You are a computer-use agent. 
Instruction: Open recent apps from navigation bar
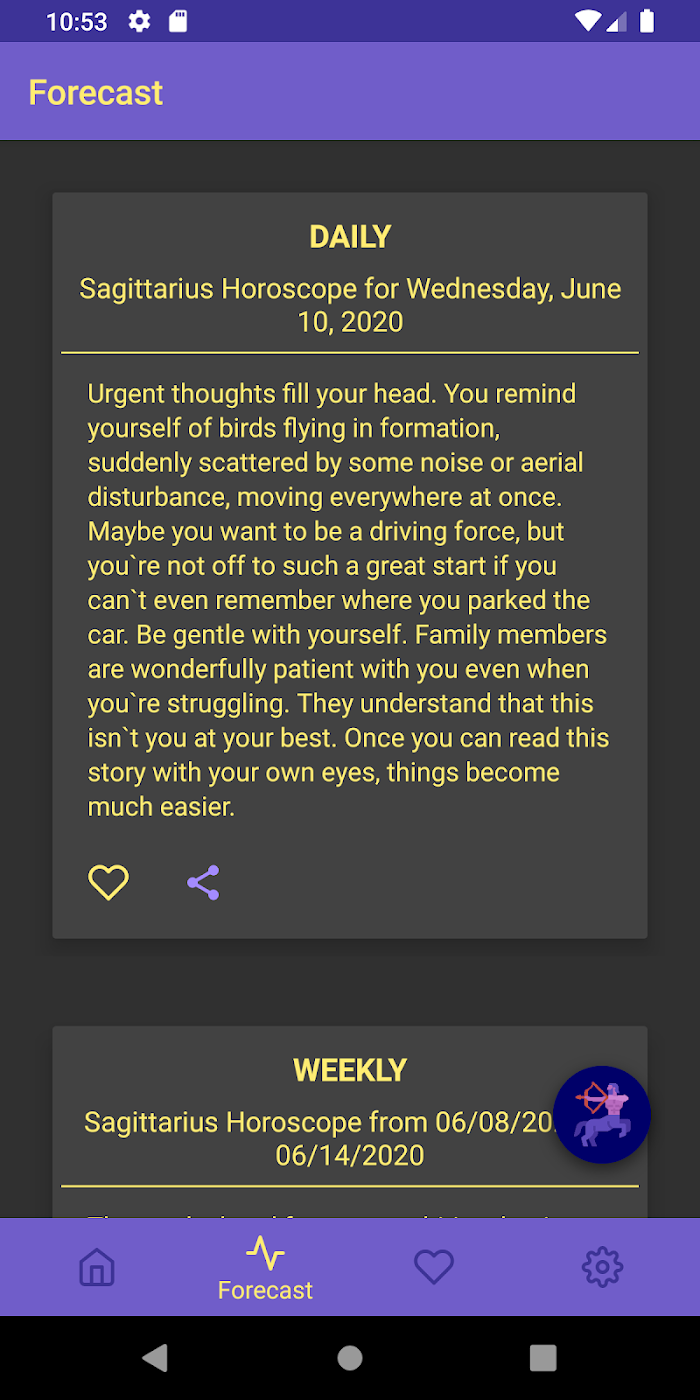543,1357
